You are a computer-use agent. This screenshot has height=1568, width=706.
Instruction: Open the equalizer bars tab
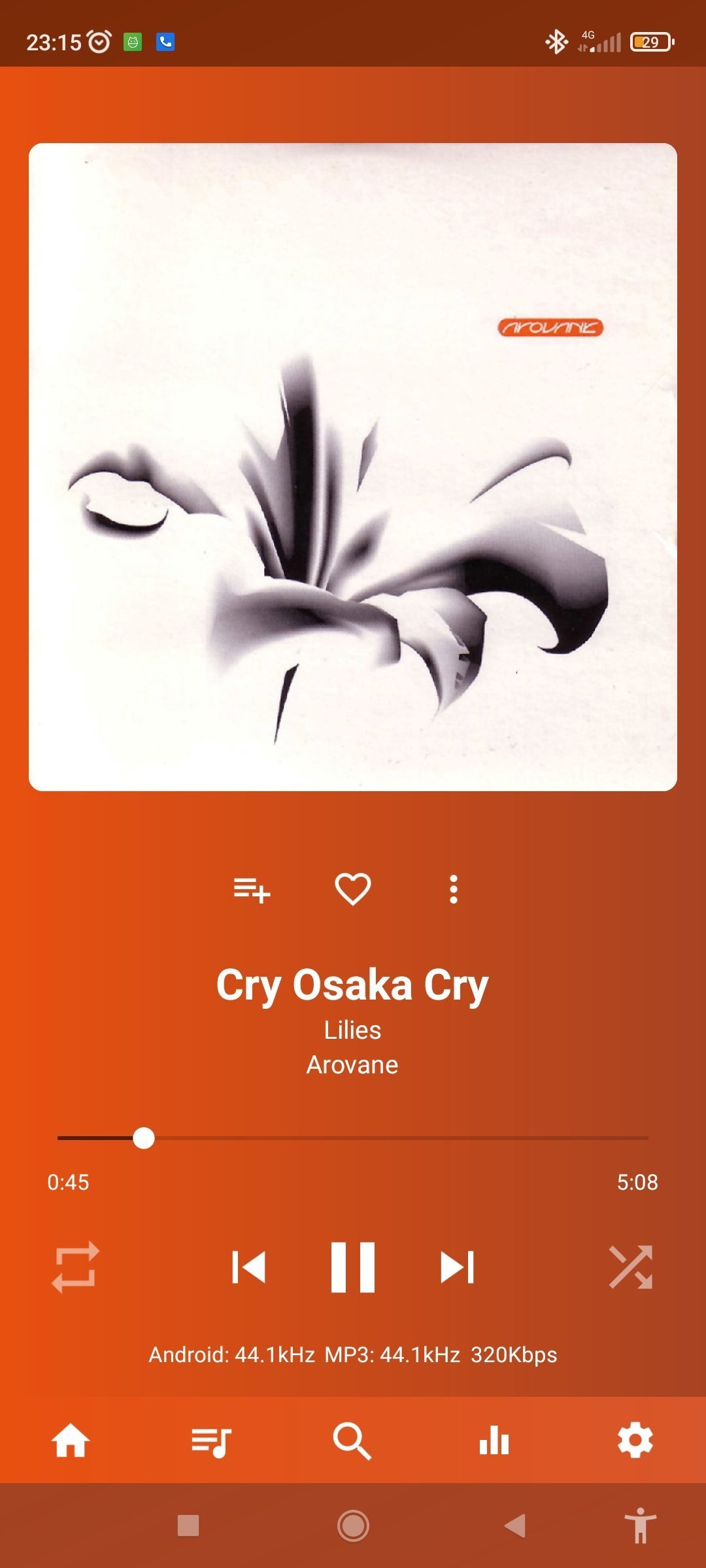pyautogui.click(x=494, y=1441)
